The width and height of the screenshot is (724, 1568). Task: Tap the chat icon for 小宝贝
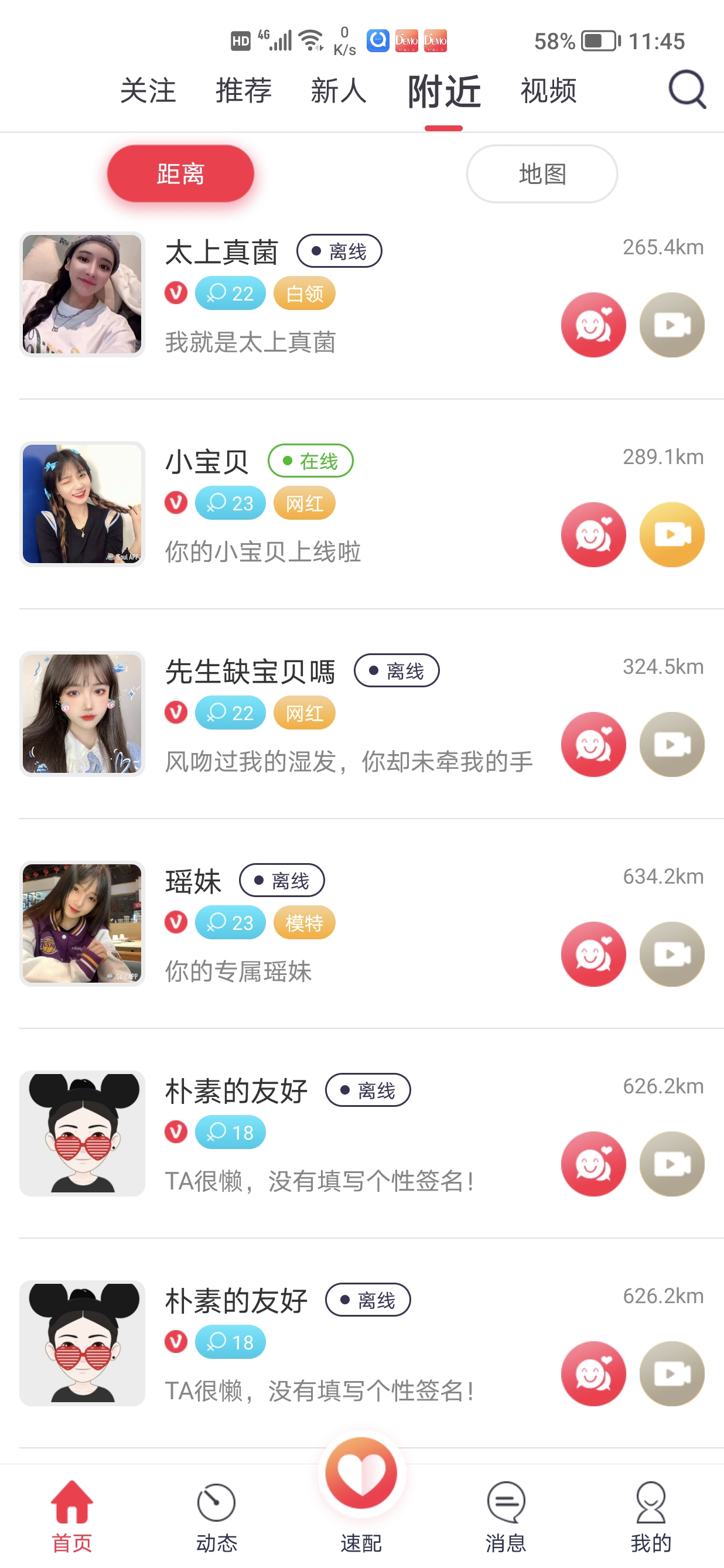[593, 534]
